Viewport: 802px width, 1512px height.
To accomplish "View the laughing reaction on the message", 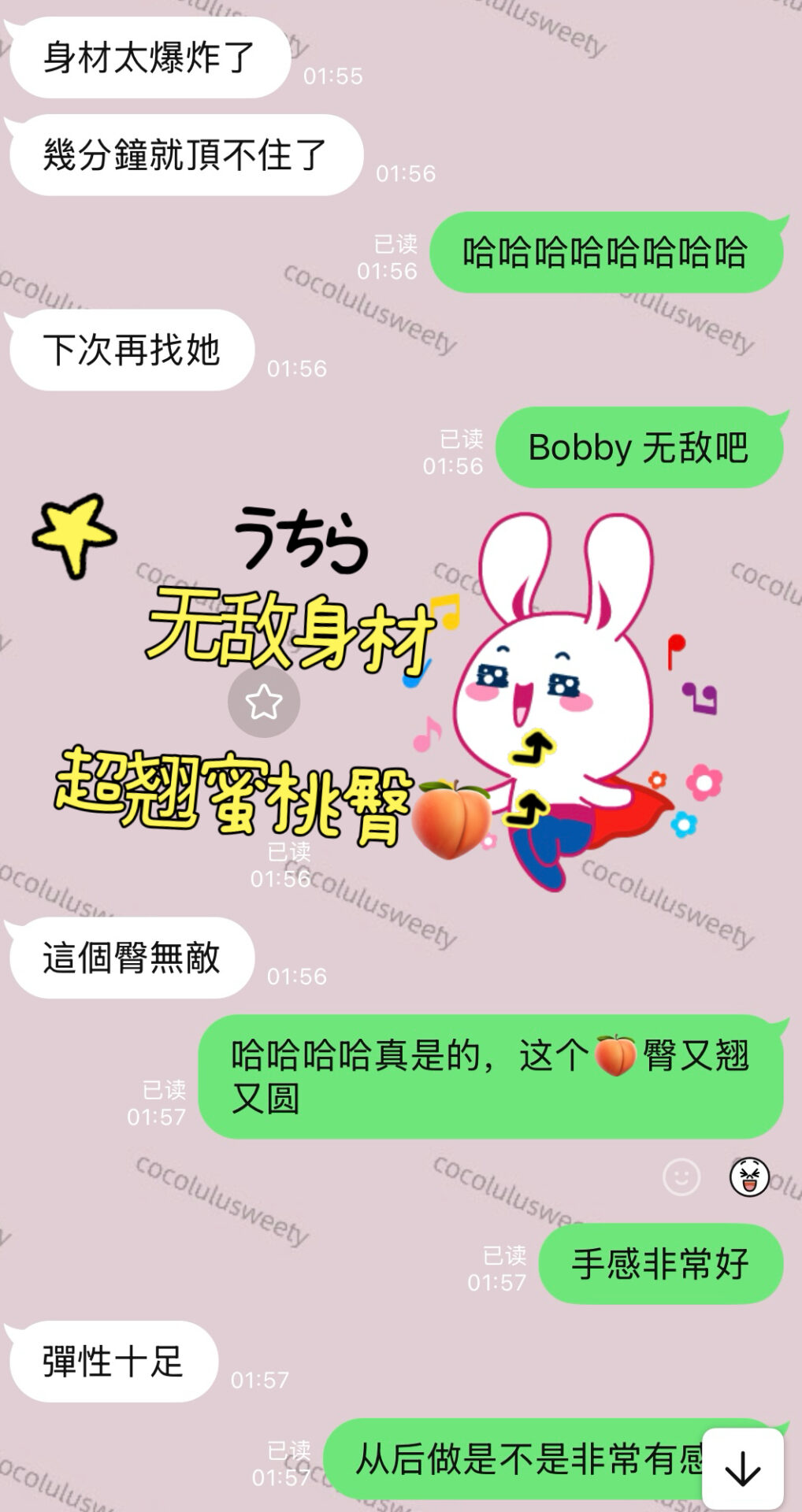I will click(748, 1177).
